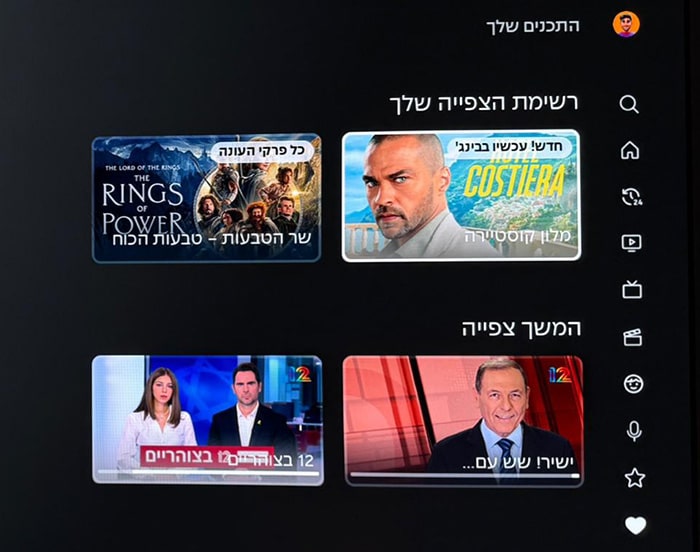Image resolution: width=700 pixels, height=552 pixels.
Task: Resume the 12 בצוהריים news broadcast
Action: (207, 419)
